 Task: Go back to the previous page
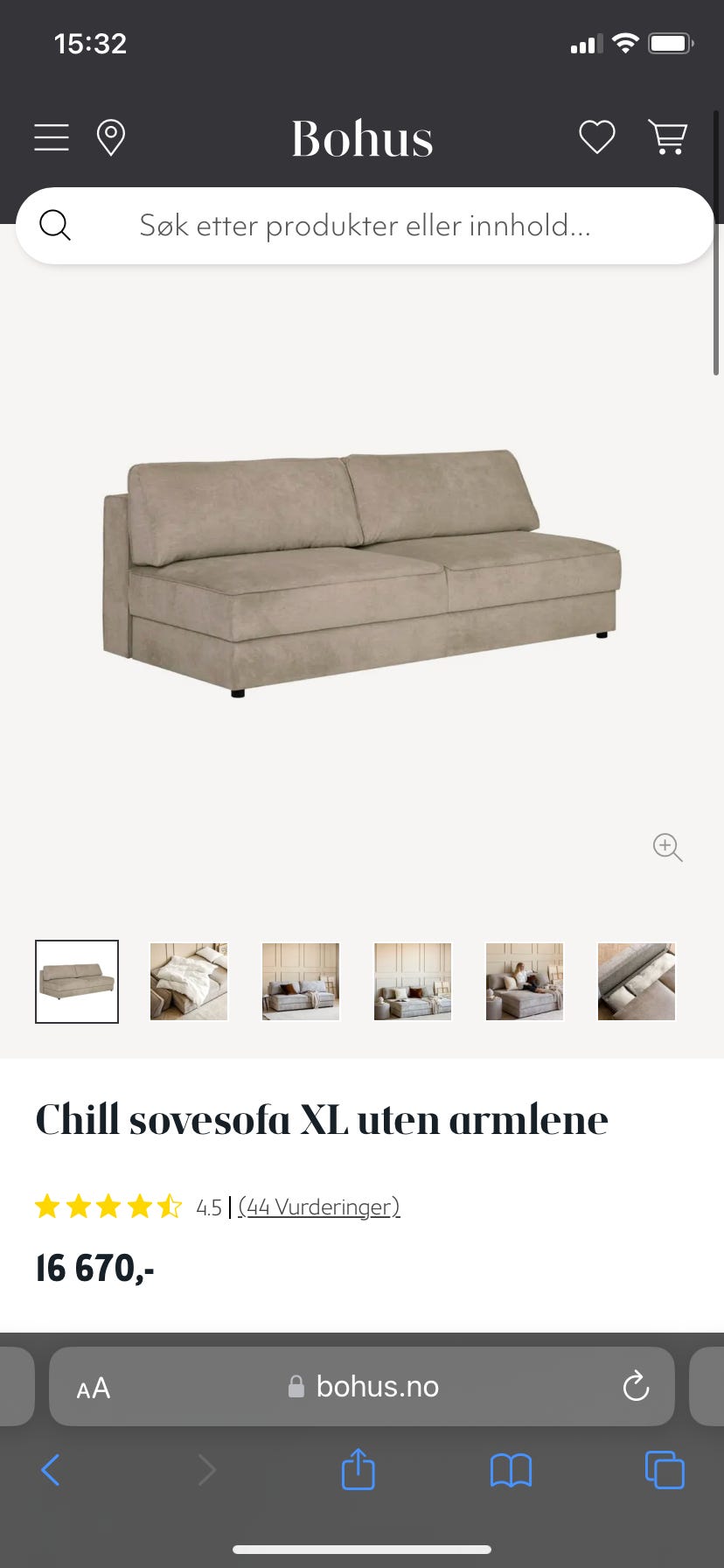pyautogui.click(x=51, y=1470)
